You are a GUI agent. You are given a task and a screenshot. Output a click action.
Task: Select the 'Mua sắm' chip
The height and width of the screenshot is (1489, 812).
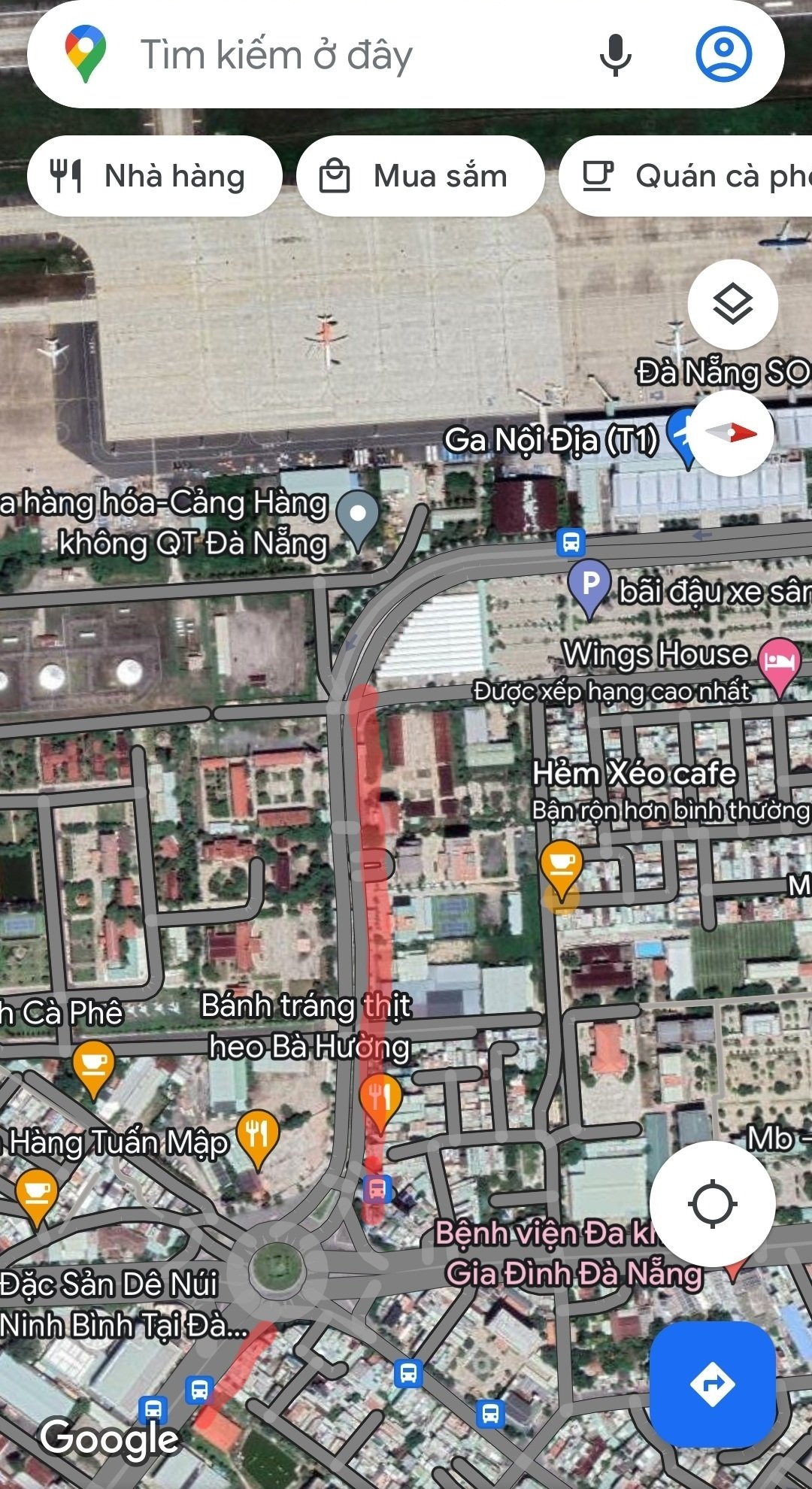pos(420,176)
